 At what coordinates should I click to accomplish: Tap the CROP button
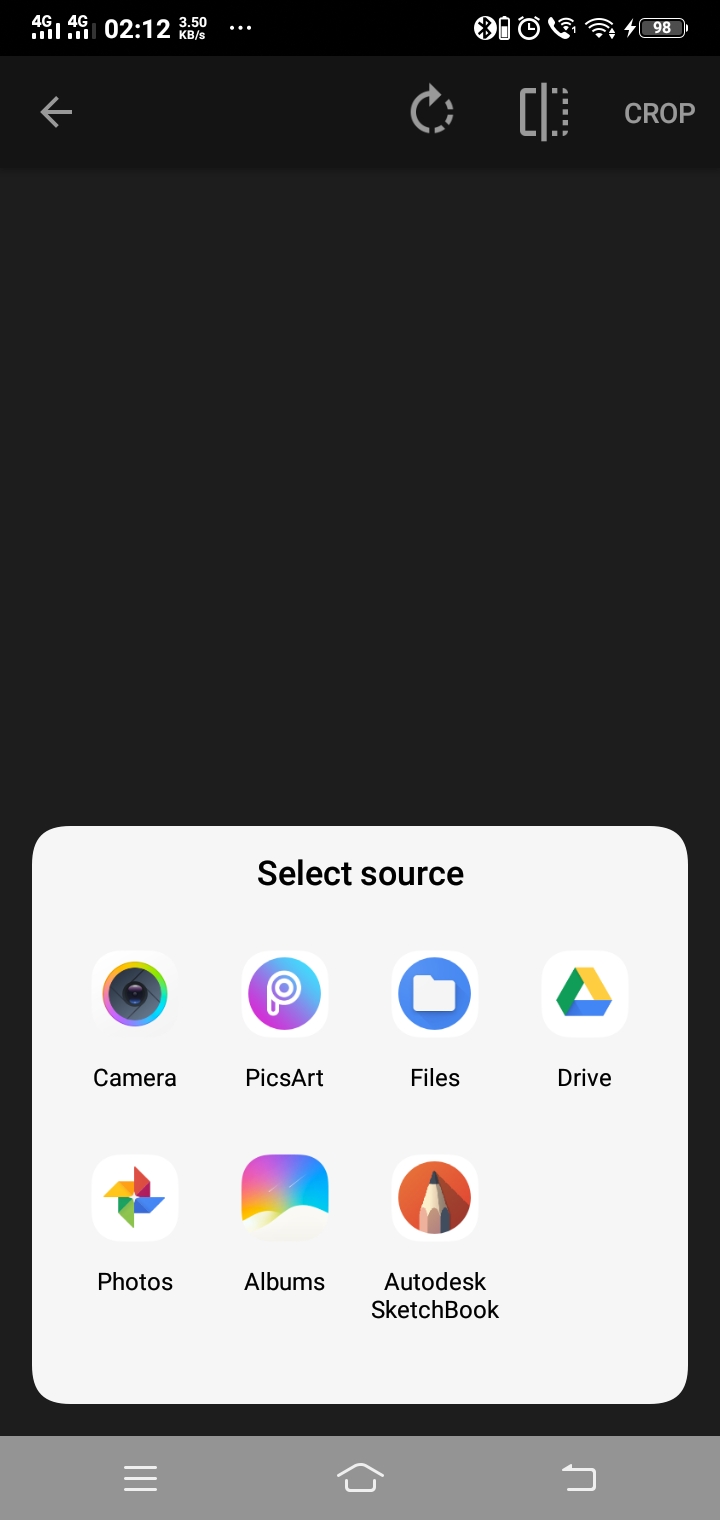click(659, 113)
